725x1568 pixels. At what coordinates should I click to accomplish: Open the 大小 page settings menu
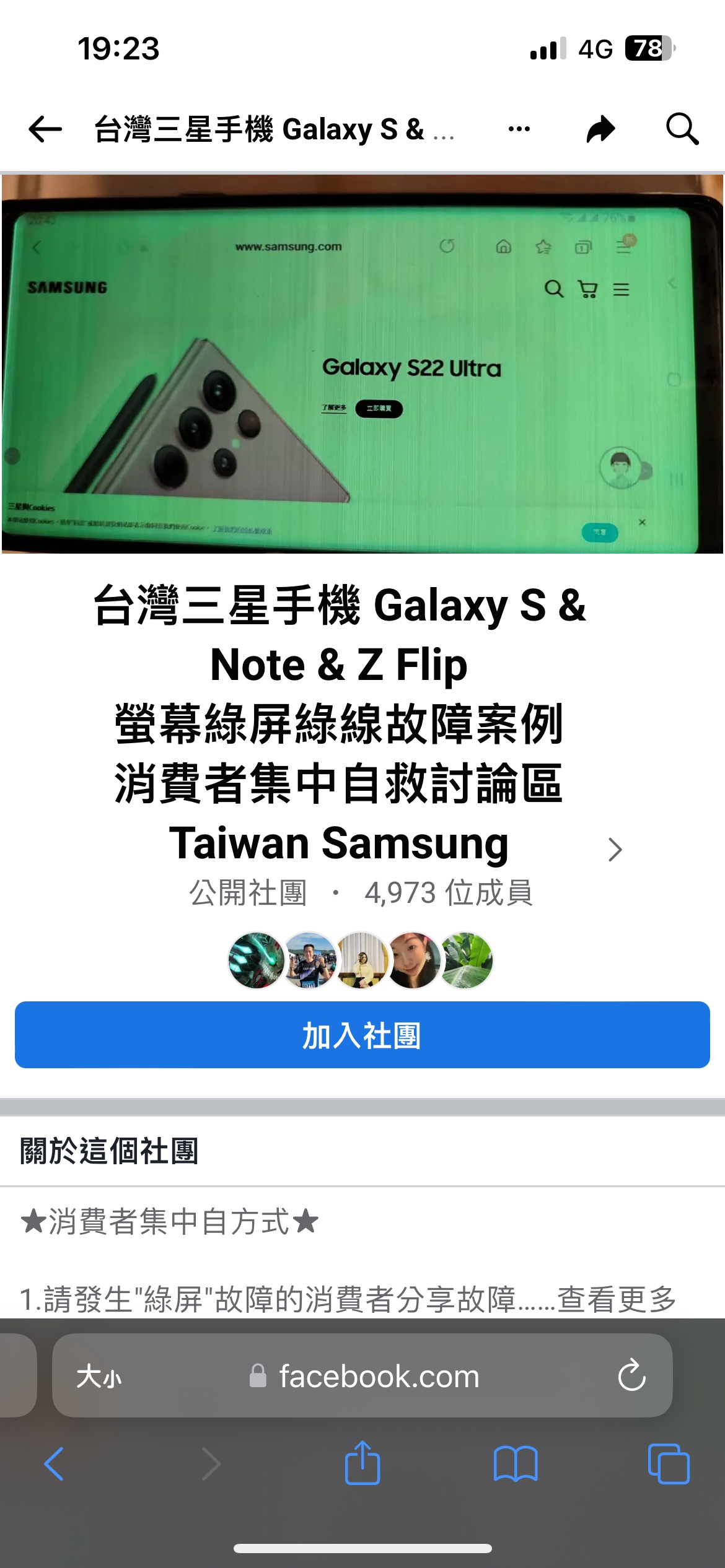[99, 1377]
